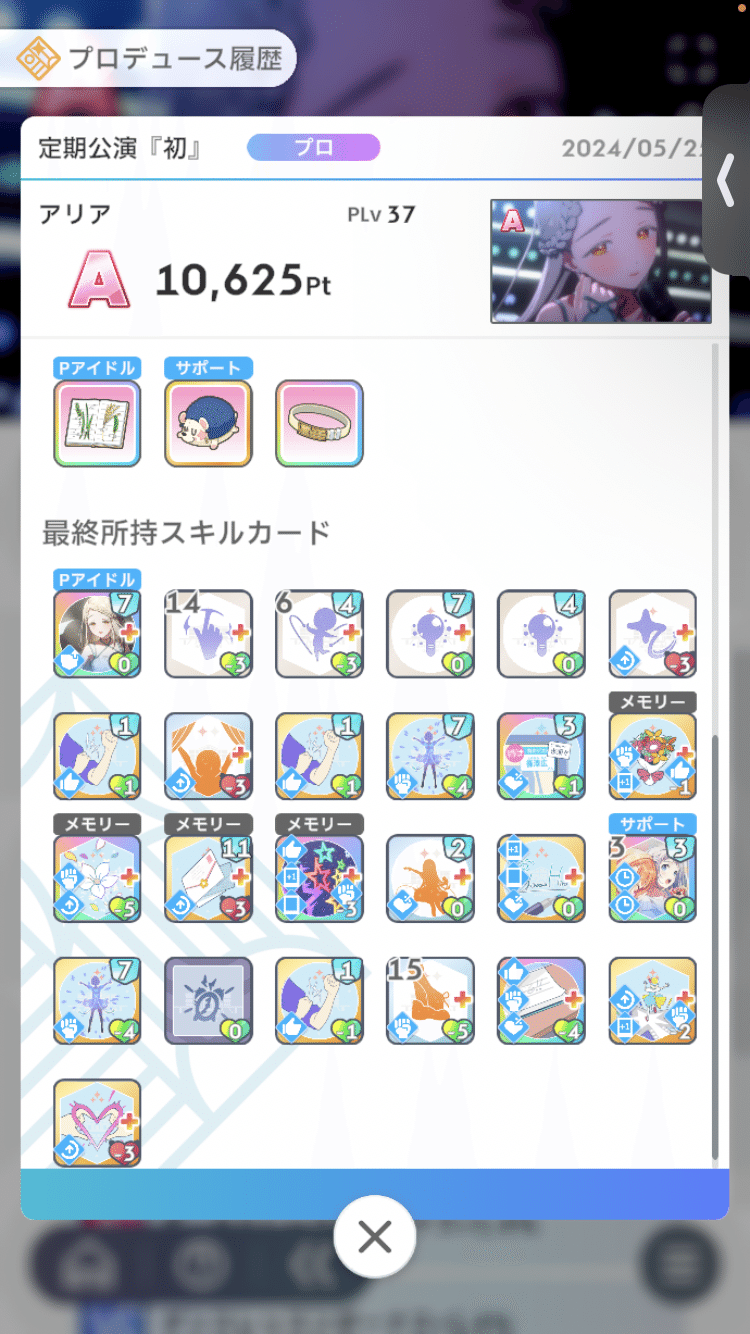Image resolution: width=750 pixels, height=1334 pixels.
Task: View the live result thumbnail with rank A
Action: [600, 261]
